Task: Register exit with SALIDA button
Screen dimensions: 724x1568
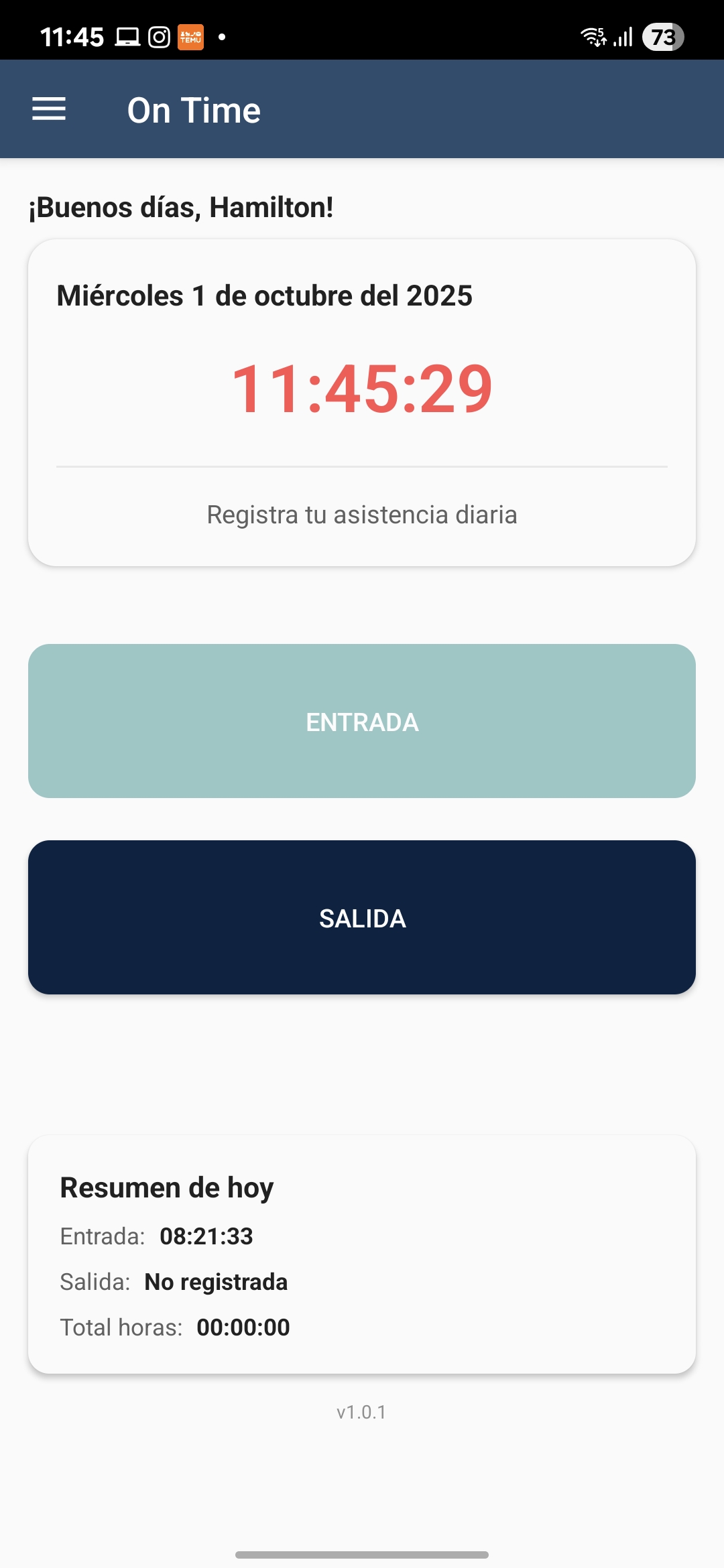Action: [362, 917]
